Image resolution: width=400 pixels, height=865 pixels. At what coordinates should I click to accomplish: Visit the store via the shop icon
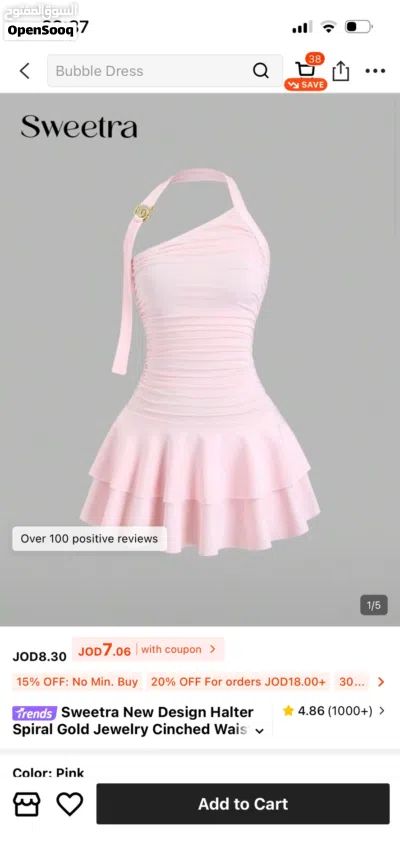(x=26, y=804)
